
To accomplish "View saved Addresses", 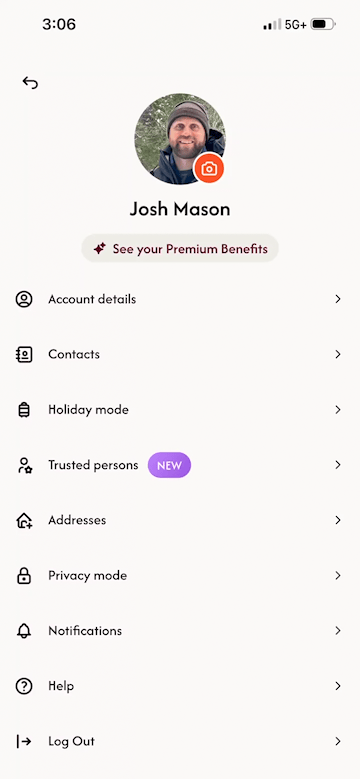I will point(180,520).
